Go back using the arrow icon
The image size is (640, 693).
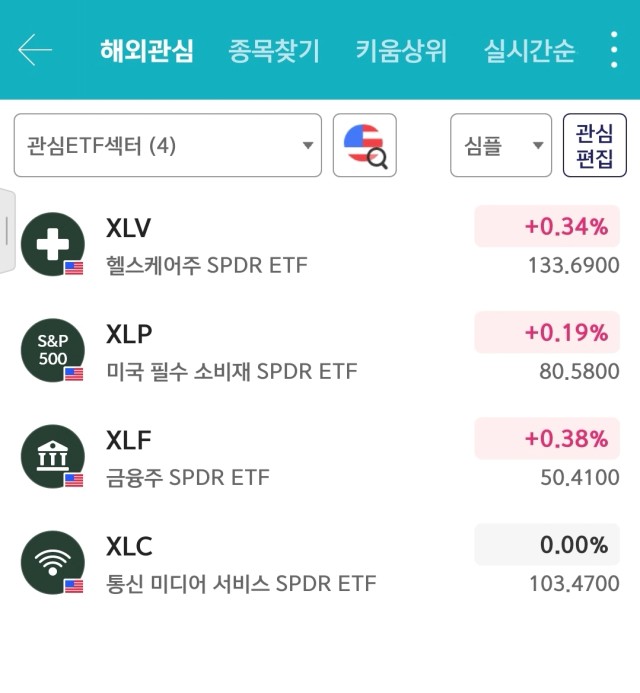(x=35, y=50)
